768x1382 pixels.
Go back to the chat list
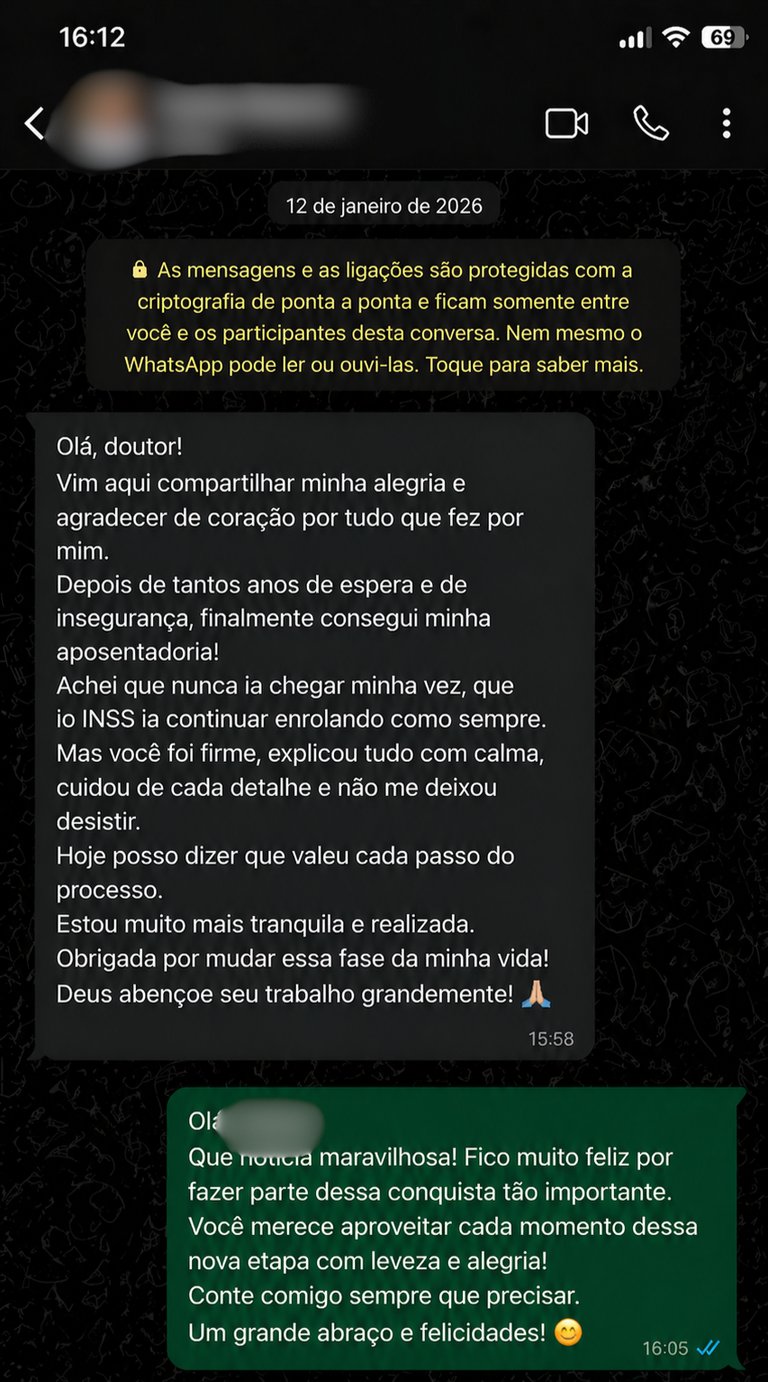point(34,124)
